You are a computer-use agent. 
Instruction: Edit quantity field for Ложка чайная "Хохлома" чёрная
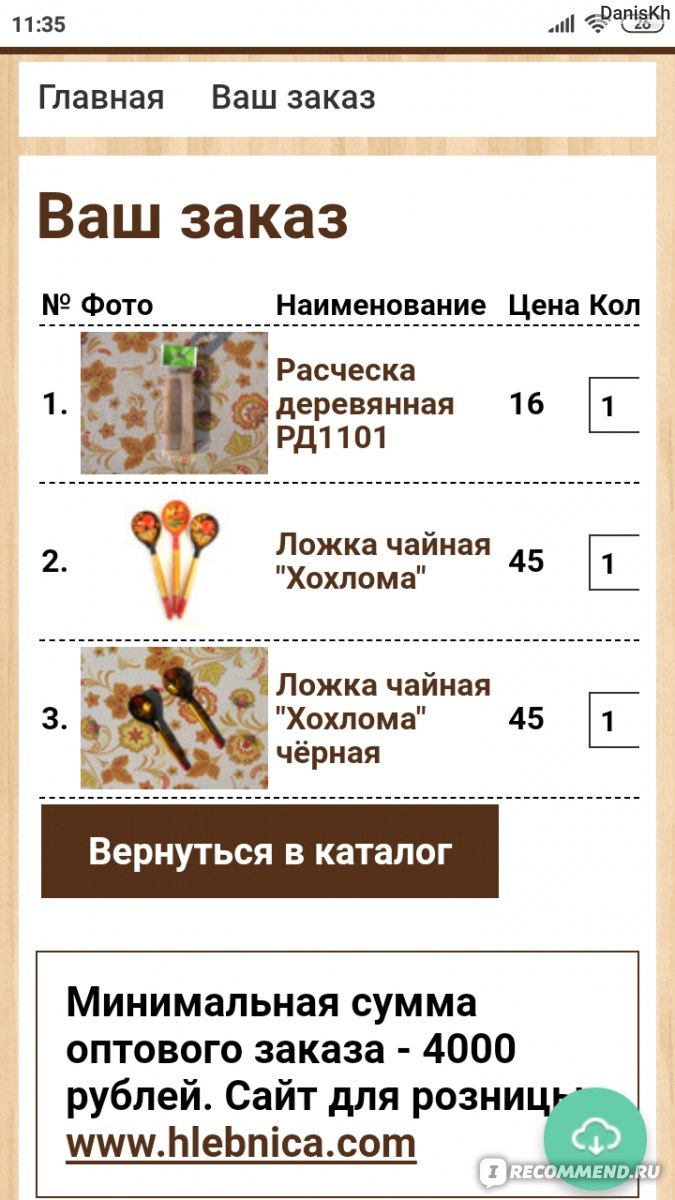pyautogui.click(x=614, y=720)
